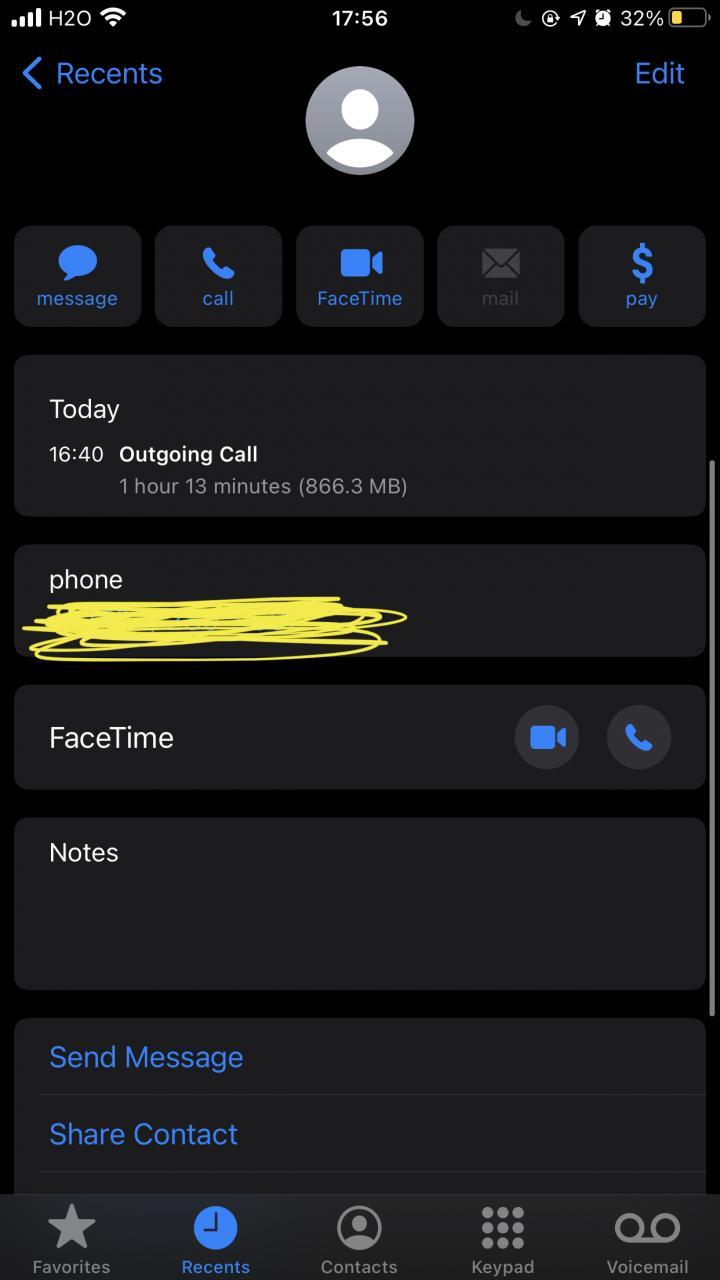Select Share Contact
Image resolution: width=720 pixels, height=1280 pixels.
(x=143, y=1134)
